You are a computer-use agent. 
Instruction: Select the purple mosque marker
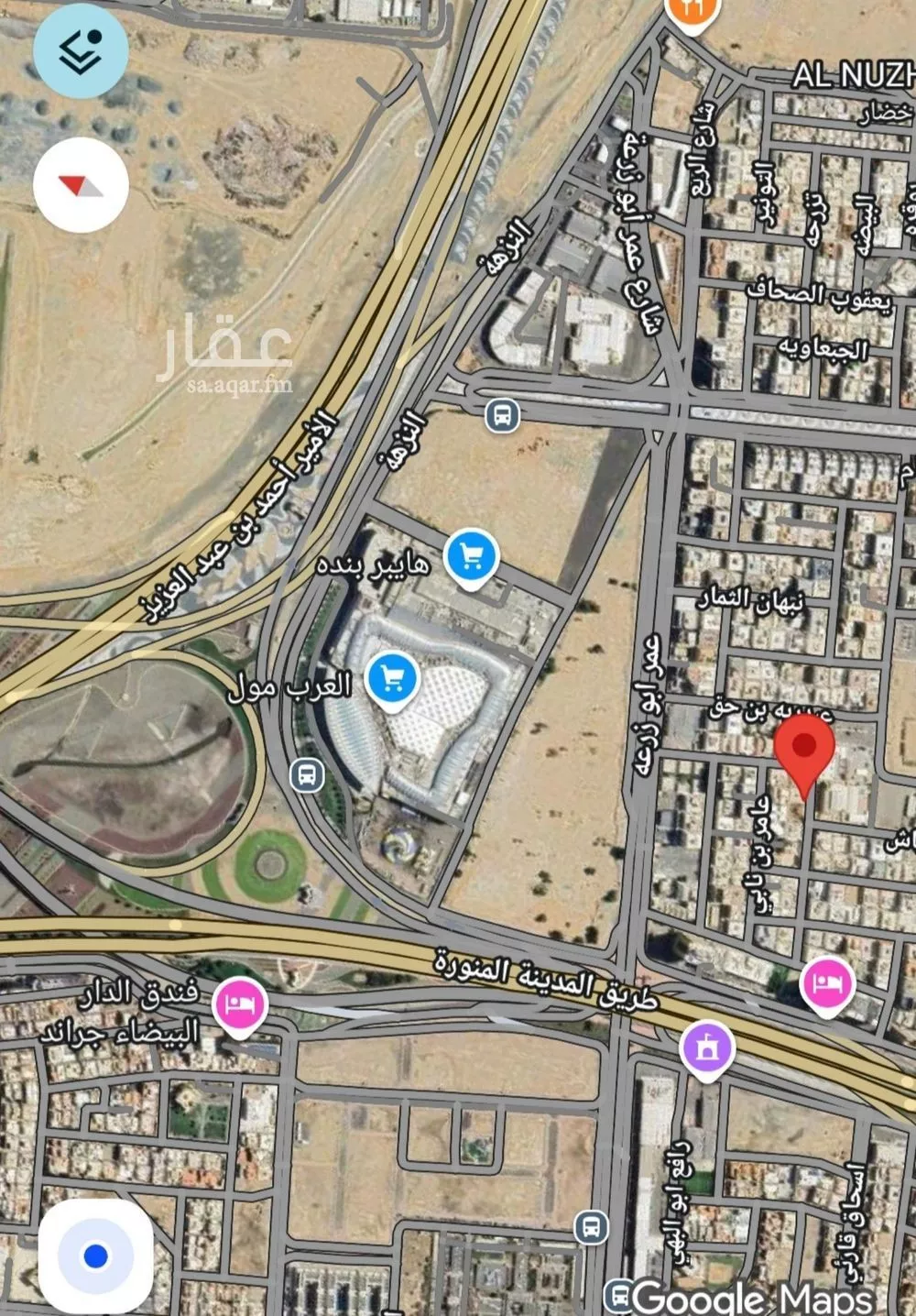pos(708,1049)
